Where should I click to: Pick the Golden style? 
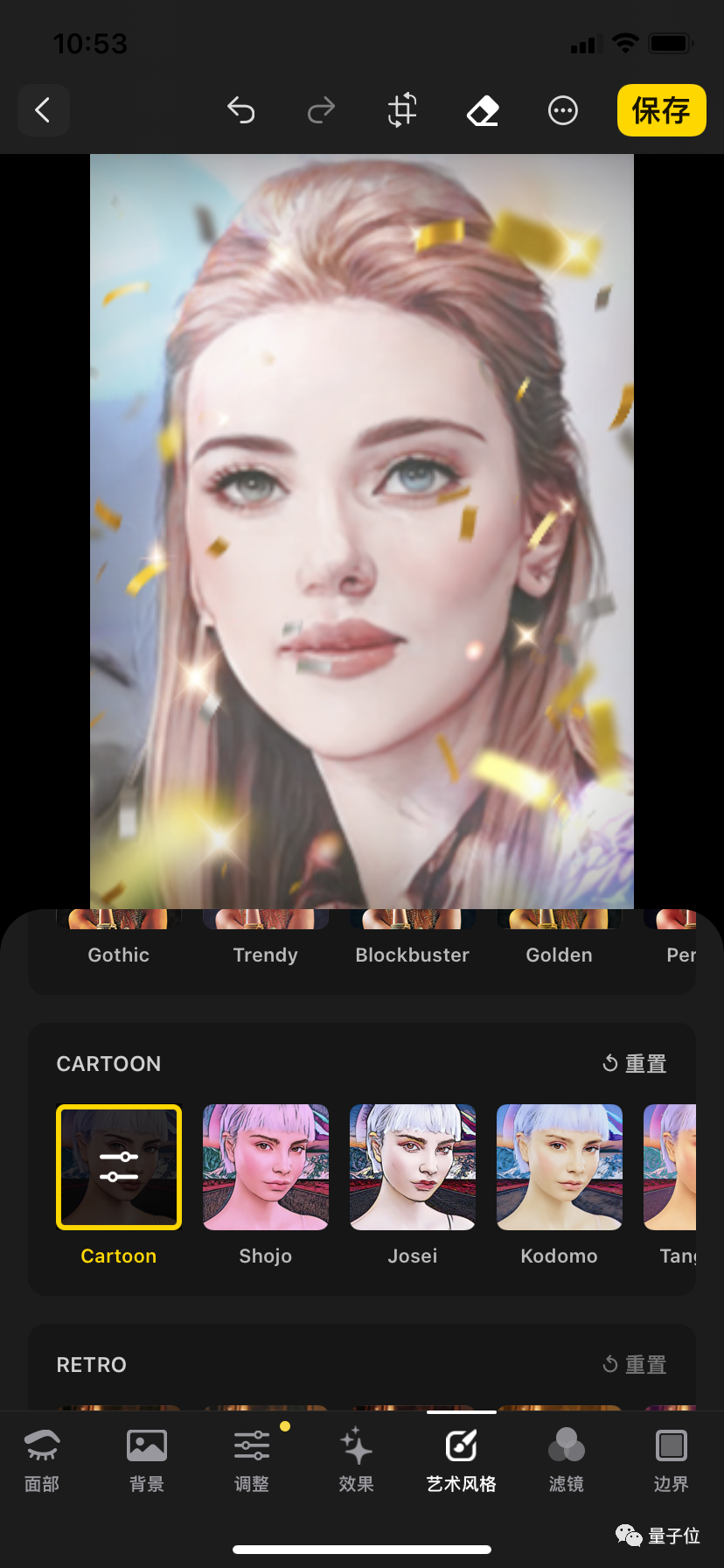coord(560,945)
